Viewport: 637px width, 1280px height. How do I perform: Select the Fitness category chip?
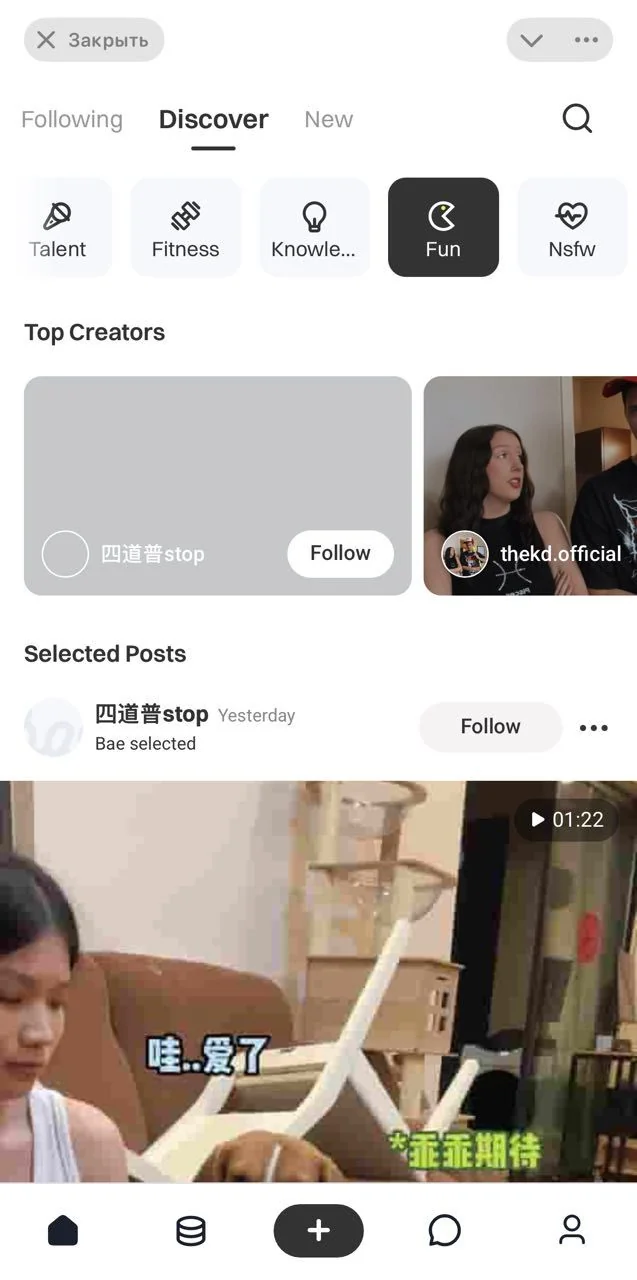[x=185, y=227]
